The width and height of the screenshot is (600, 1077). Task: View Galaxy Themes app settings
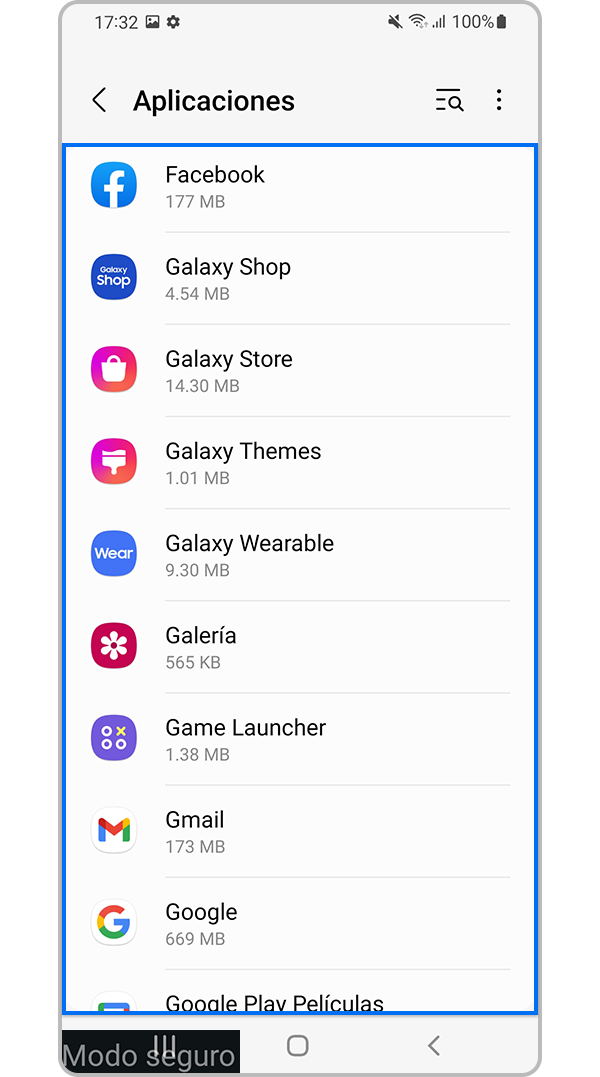pos(300,462)
